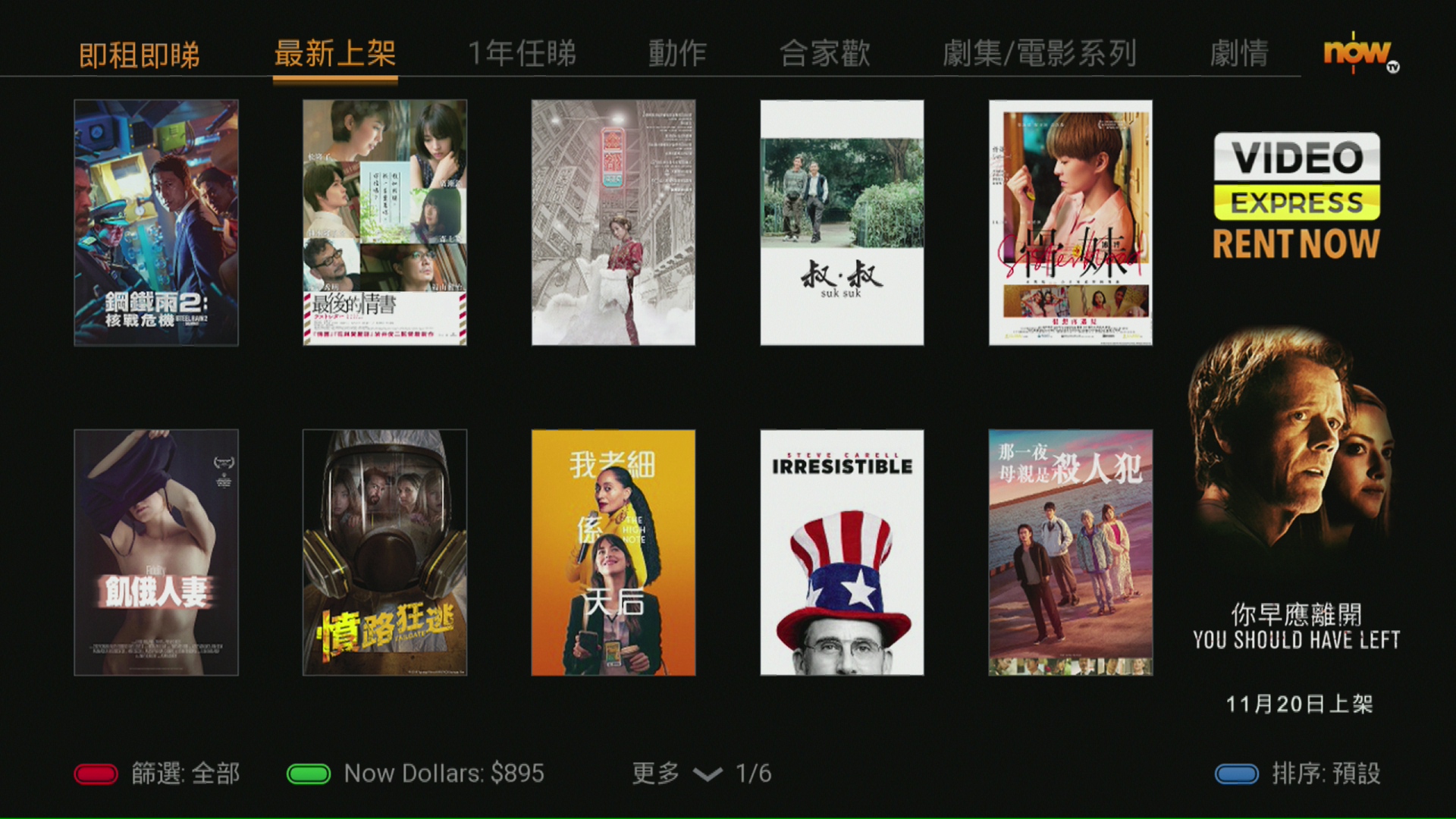The height and width of the screenshot is (819, 1456).
Task: Open the 憤路狂逃 movie poster
Action: click(x=384, y=553)
